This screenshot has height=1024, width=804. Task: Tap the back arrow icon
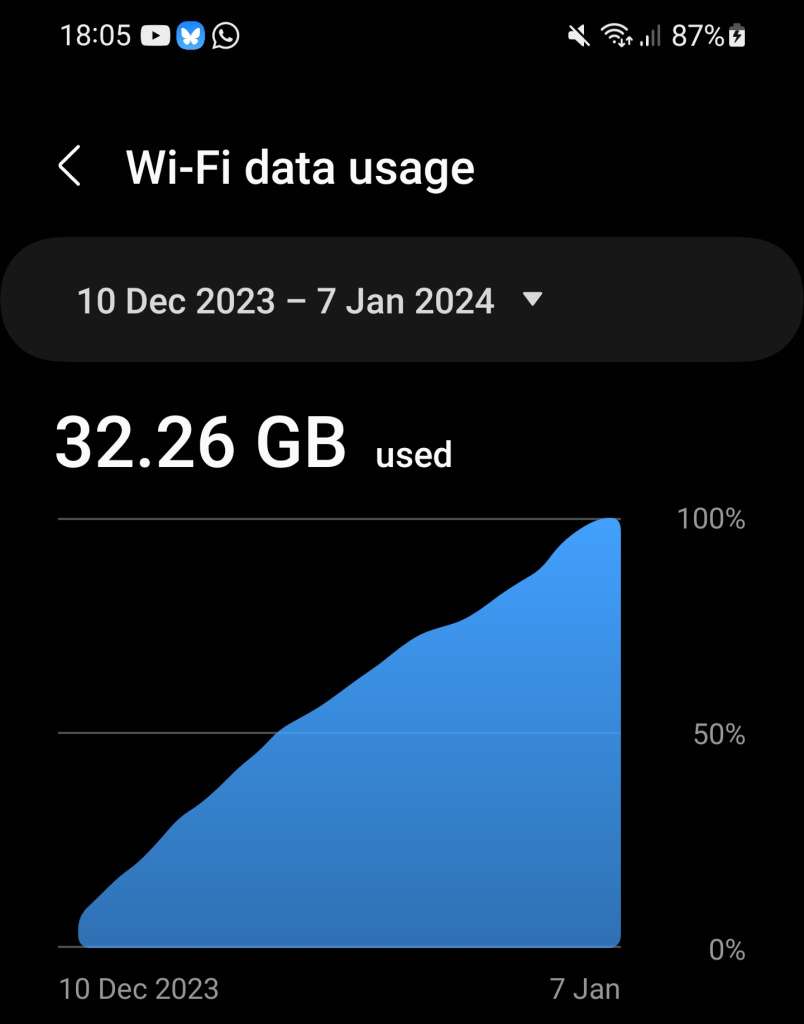click(68, 165)
